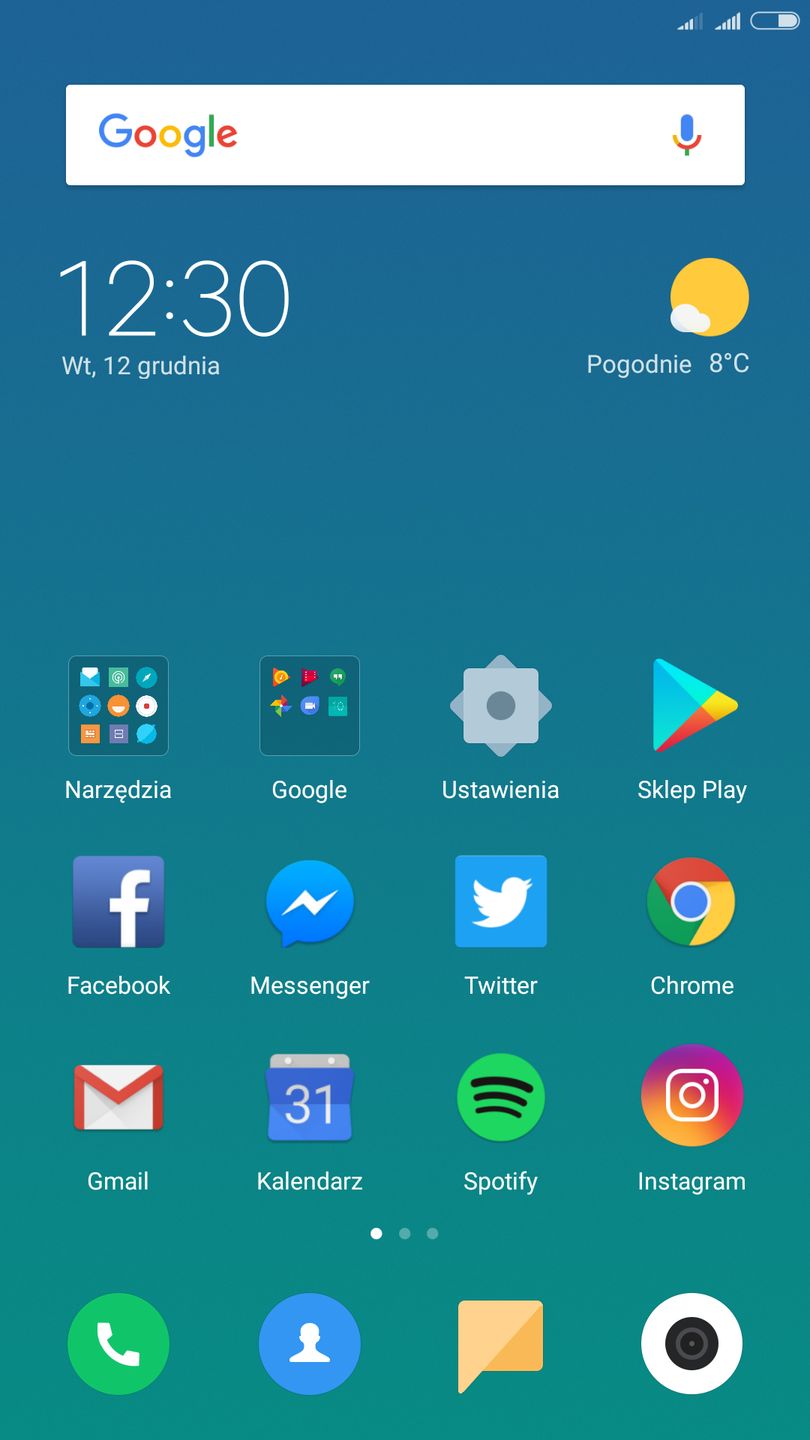Image resolution: width=810 pixels, height=1440 pixels.
Task: Launch the Kalendarz app
Action: [309, 1098]
